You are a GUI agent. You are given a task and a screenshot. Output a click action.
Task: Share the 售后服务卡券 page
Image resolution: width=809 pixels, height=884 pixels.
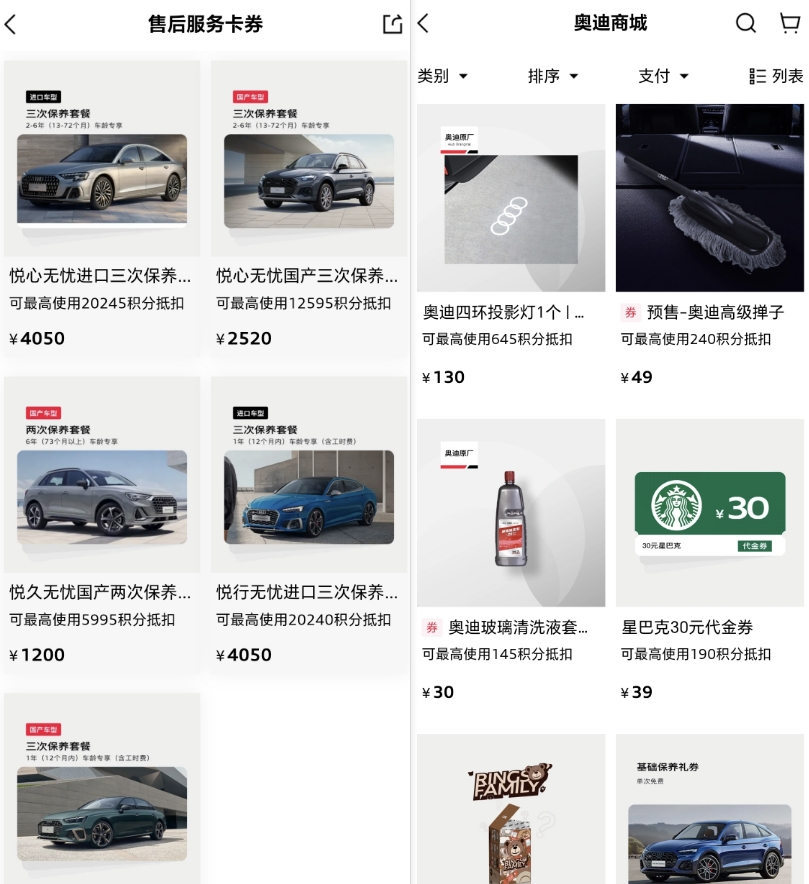click(392, 24)
